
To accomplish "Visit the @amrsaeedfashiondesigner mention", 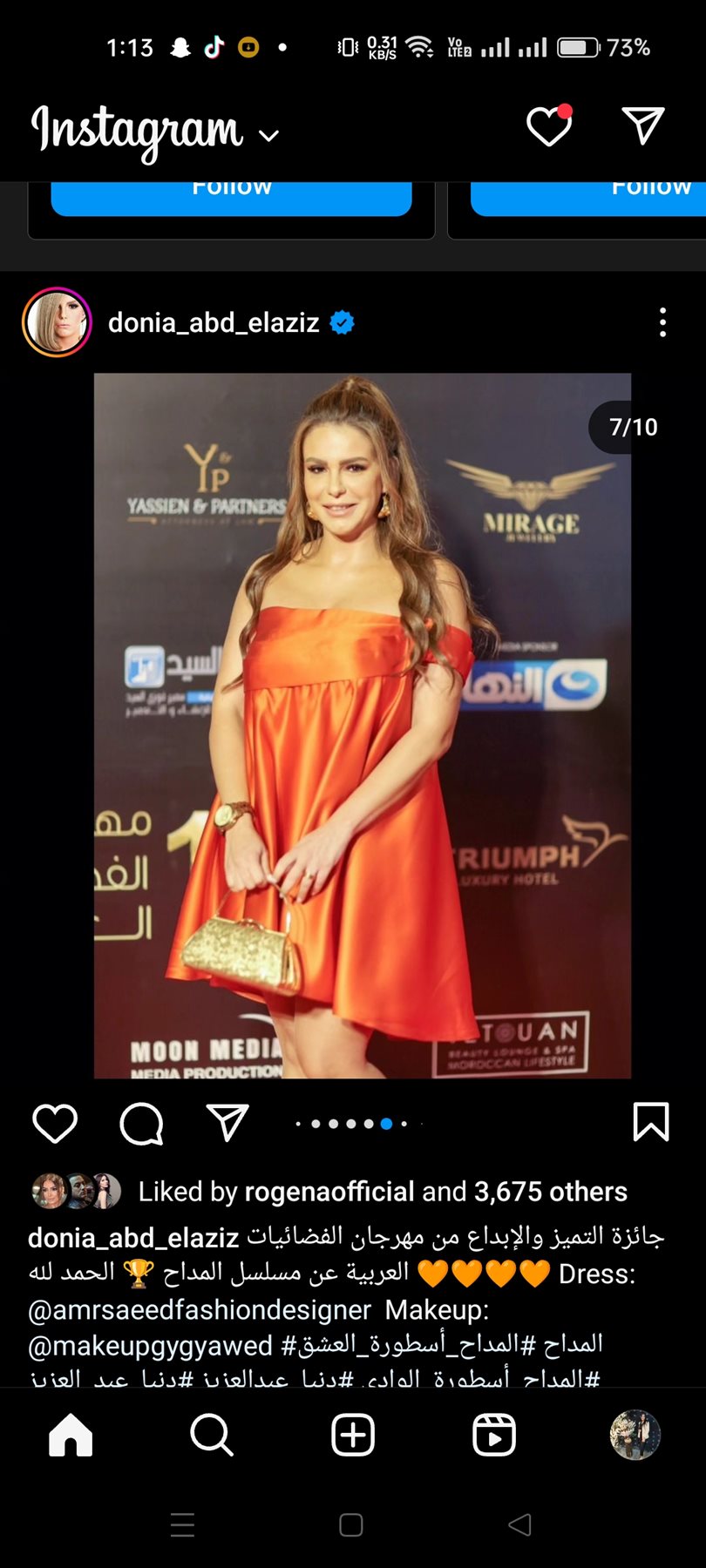I will pos(200,1310).
